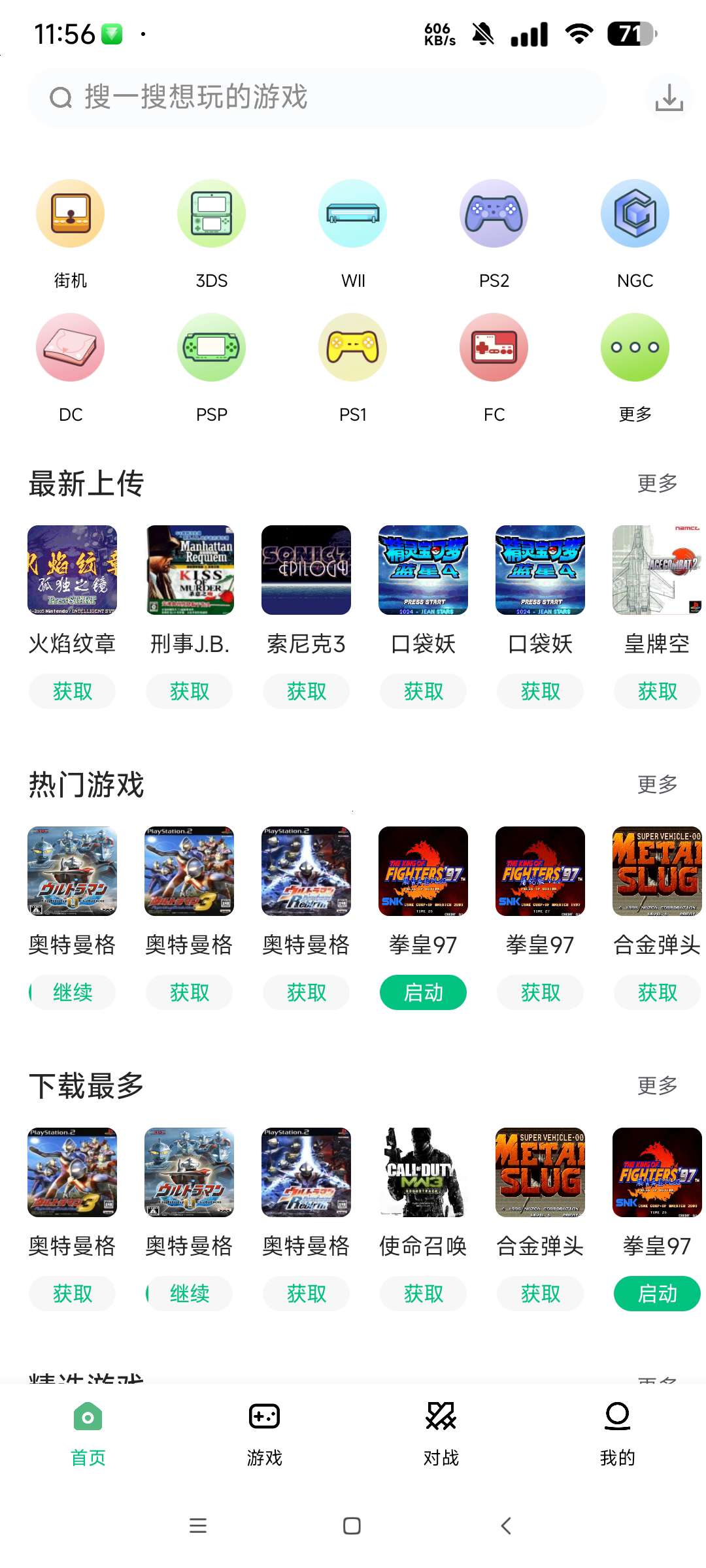This screenshot has height=1568, width=706.
Task: View more in 最新上传 section
Action: tap(657, 483)
